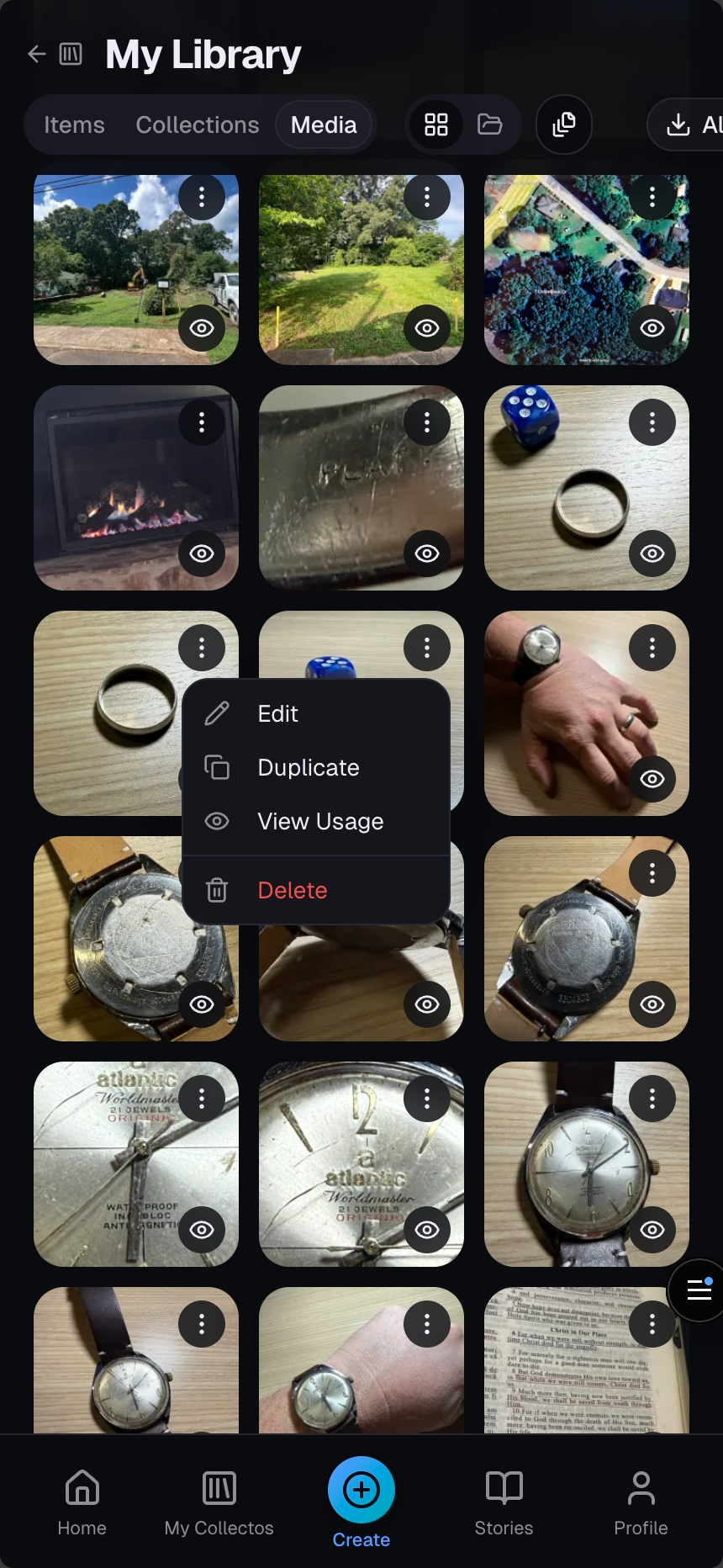The width and height of the screenshot is (723, 1568).
Task: View usage of the blue dice photo
Action: (x=652, y=553)
